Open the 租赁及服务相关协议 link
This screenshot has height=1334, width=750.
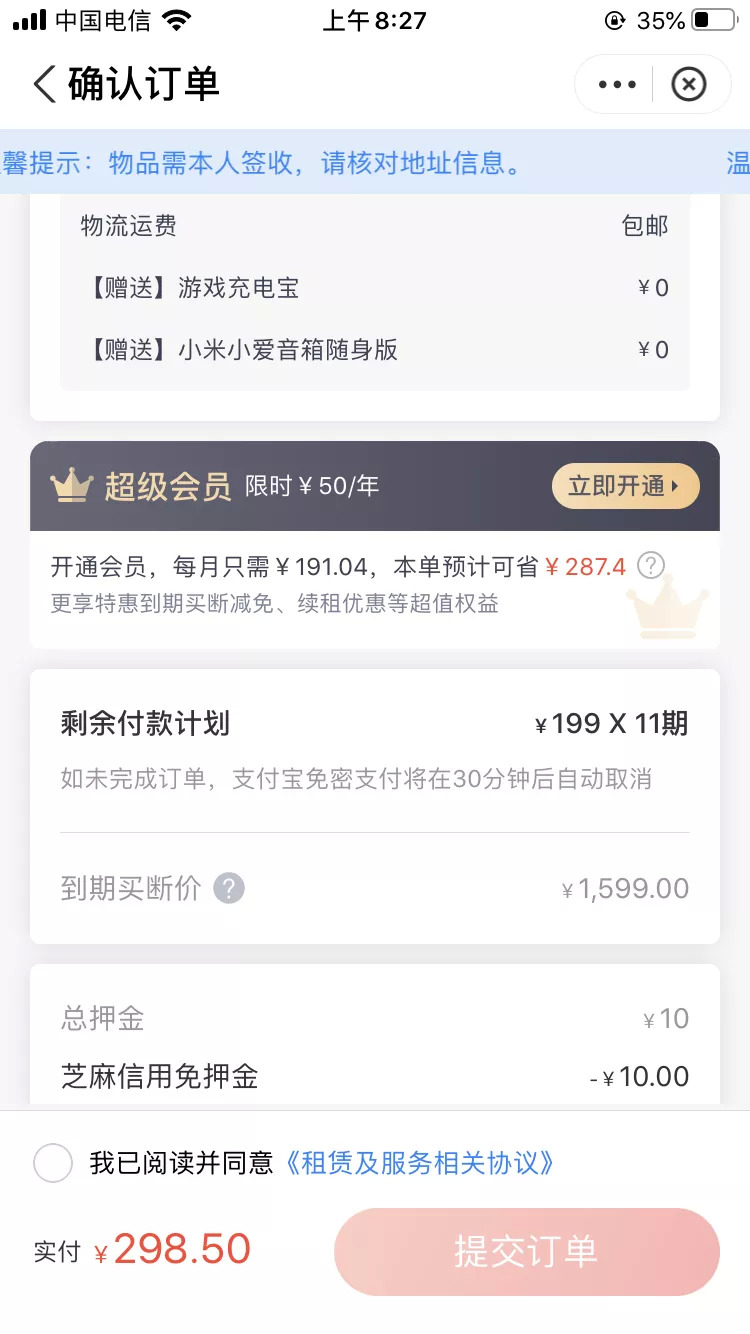pyautogui.click(x=418, y=1163)
